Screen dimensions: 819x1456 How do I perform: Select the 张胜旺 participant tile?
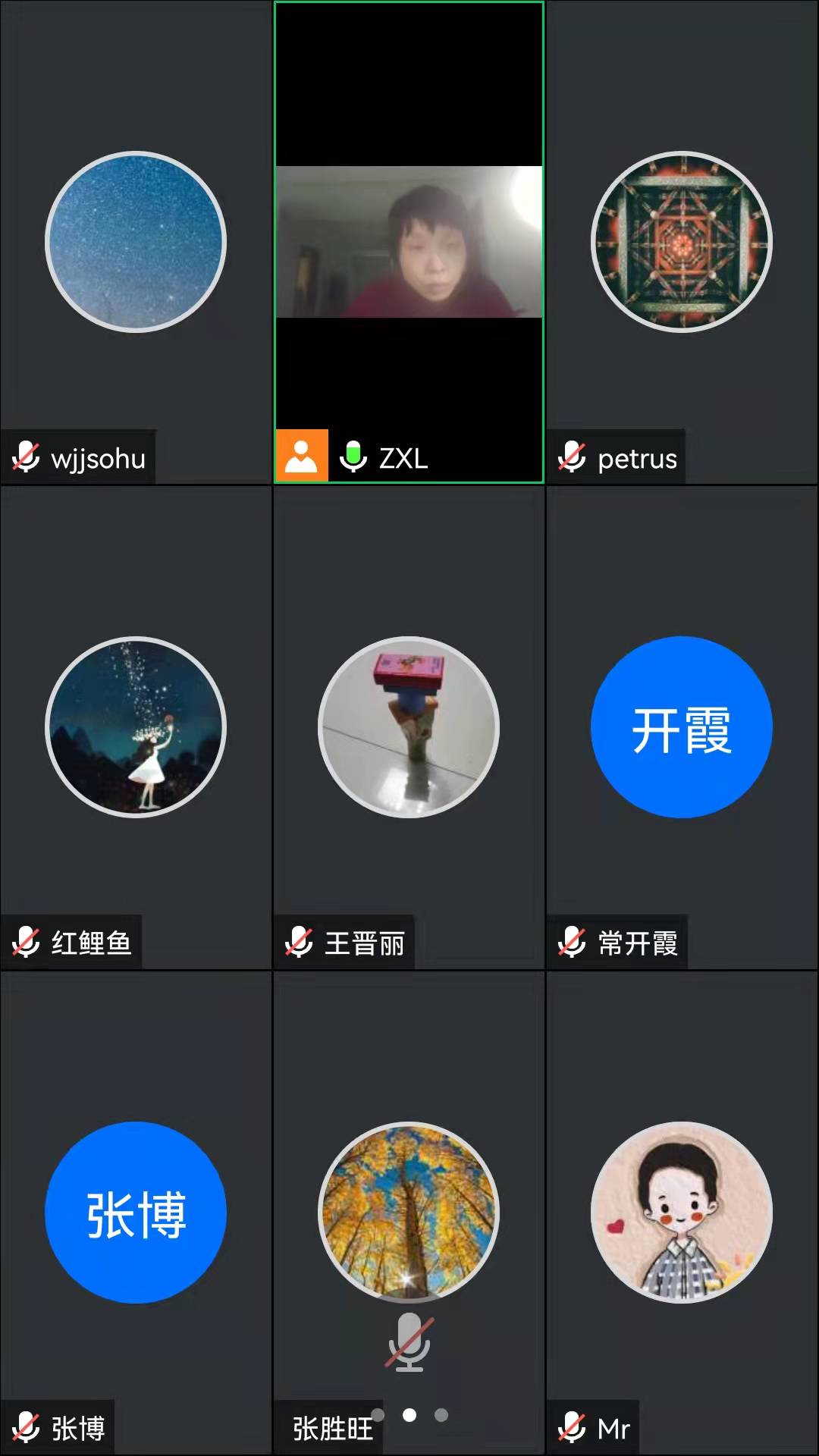[x=409, y=1213]
